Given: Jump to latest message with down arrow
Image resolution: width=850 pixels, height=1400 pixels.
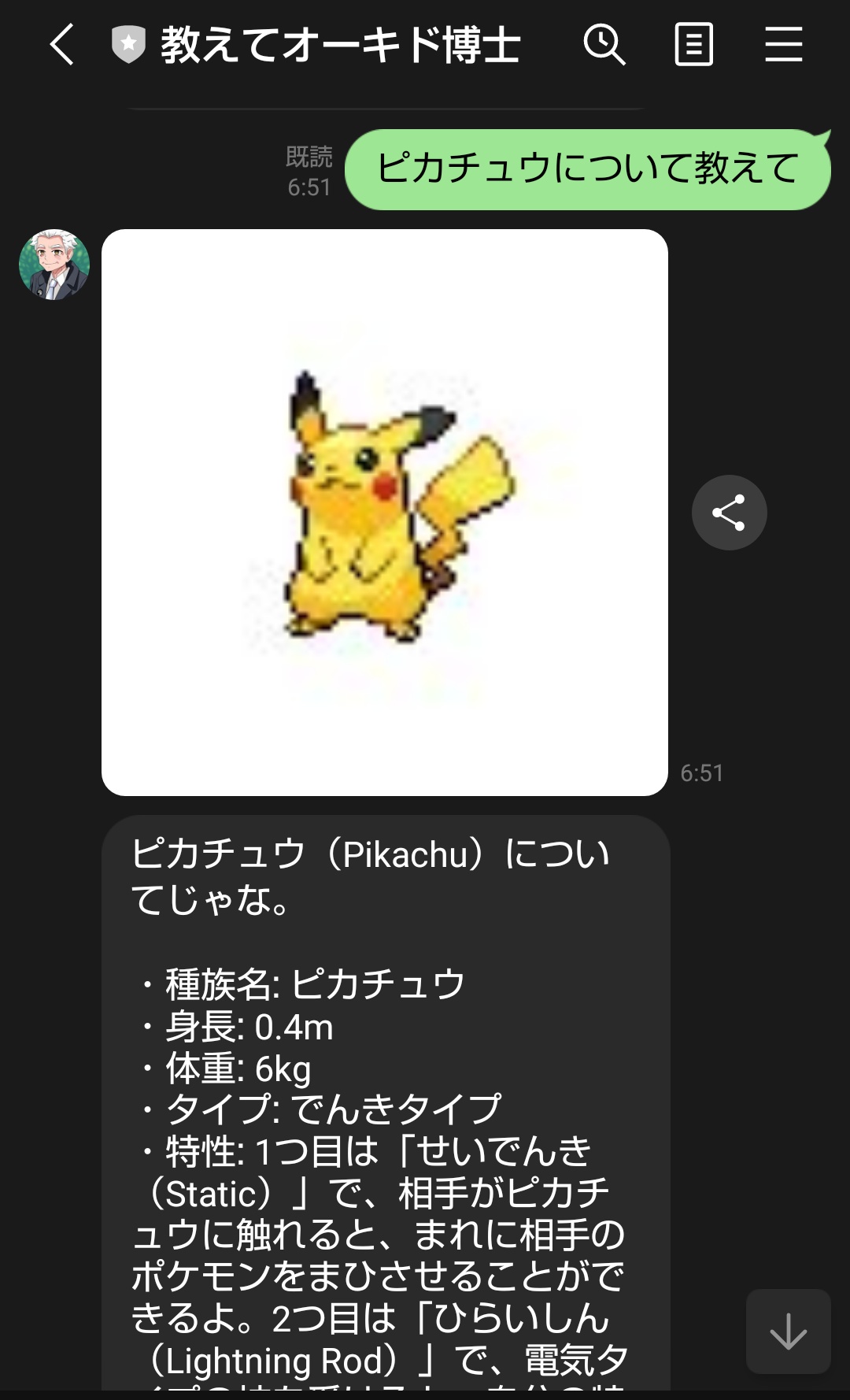Looking at the screenshot, I should tap(788, 1331).
